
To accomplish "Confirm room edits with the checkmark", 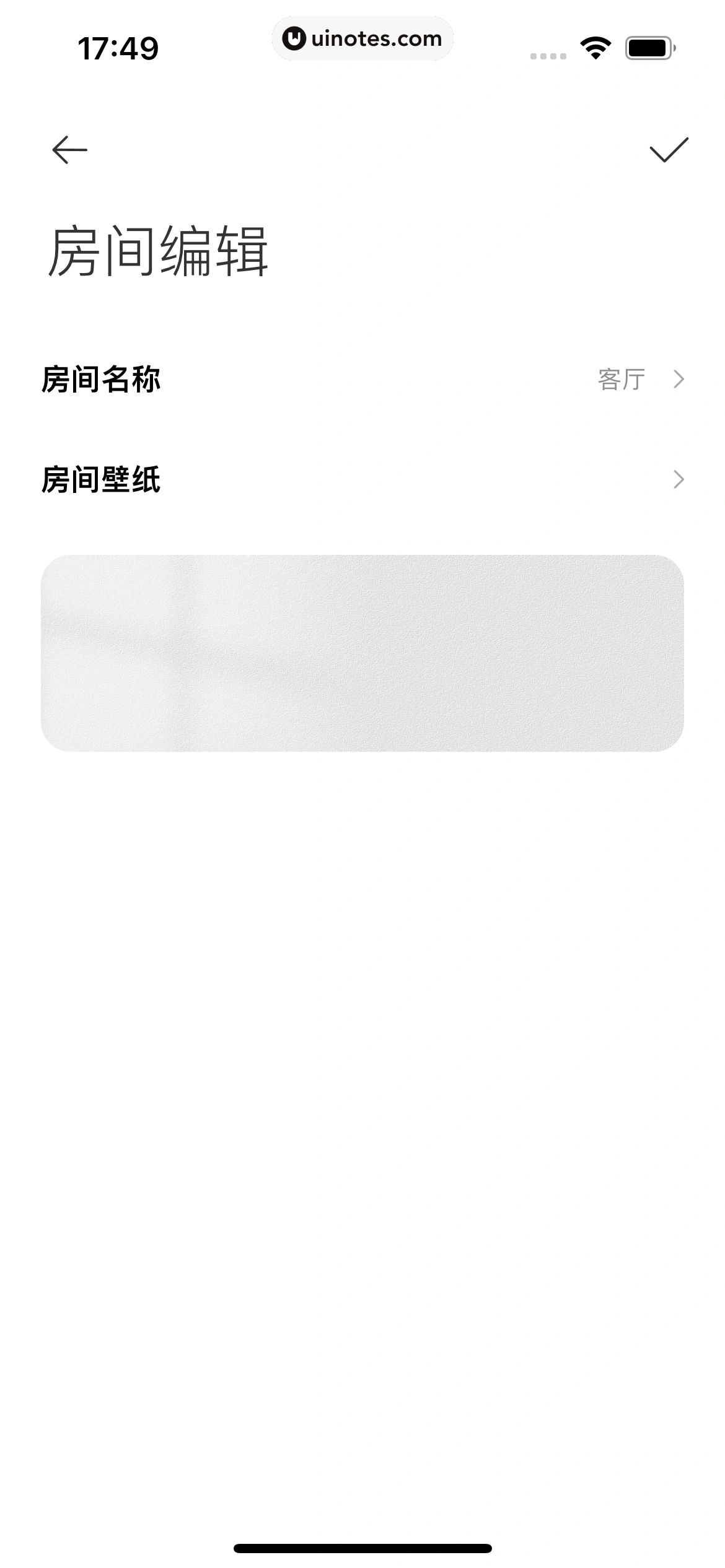I will tap(669, 150).
